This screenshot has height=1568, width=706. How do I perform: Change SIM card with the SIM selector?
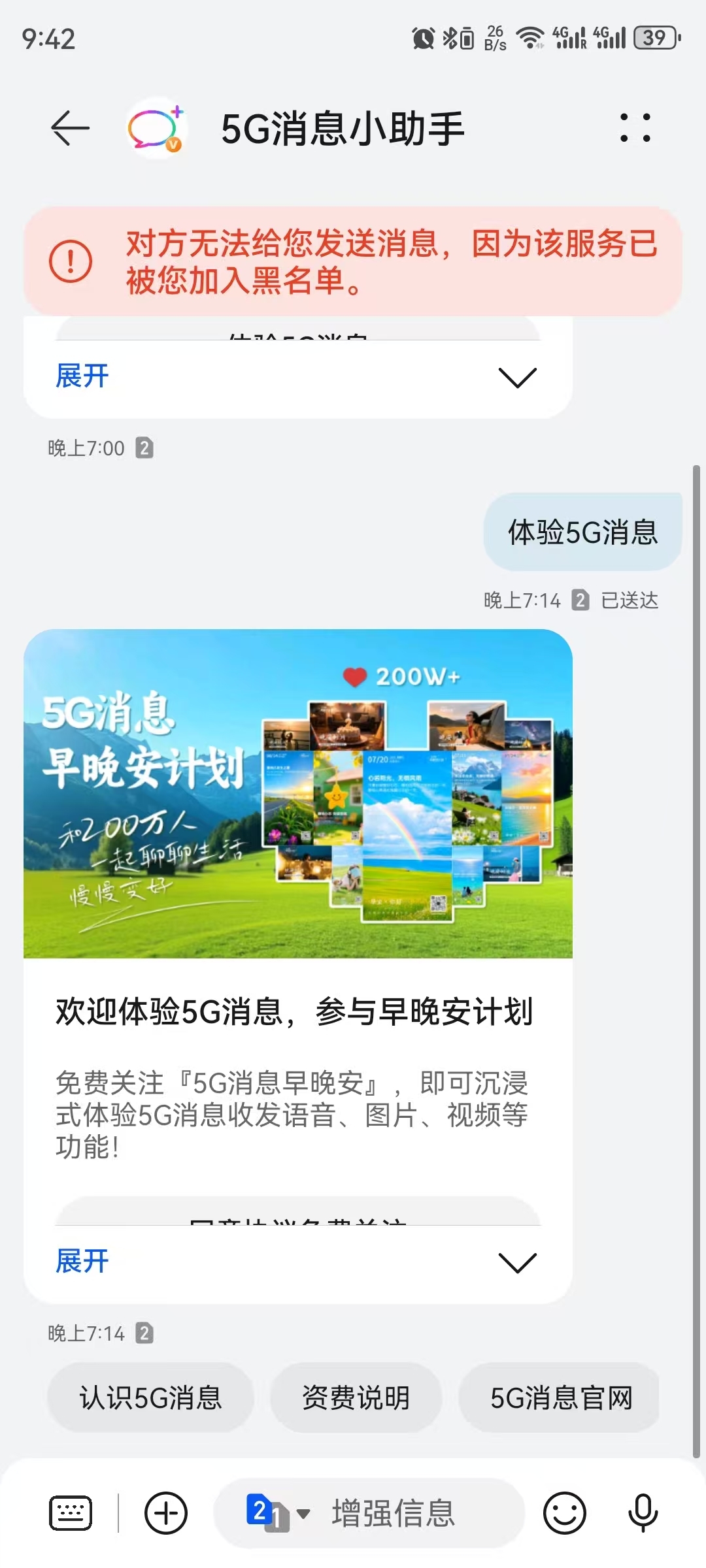pyautogui.click(x=277, y=1512)
